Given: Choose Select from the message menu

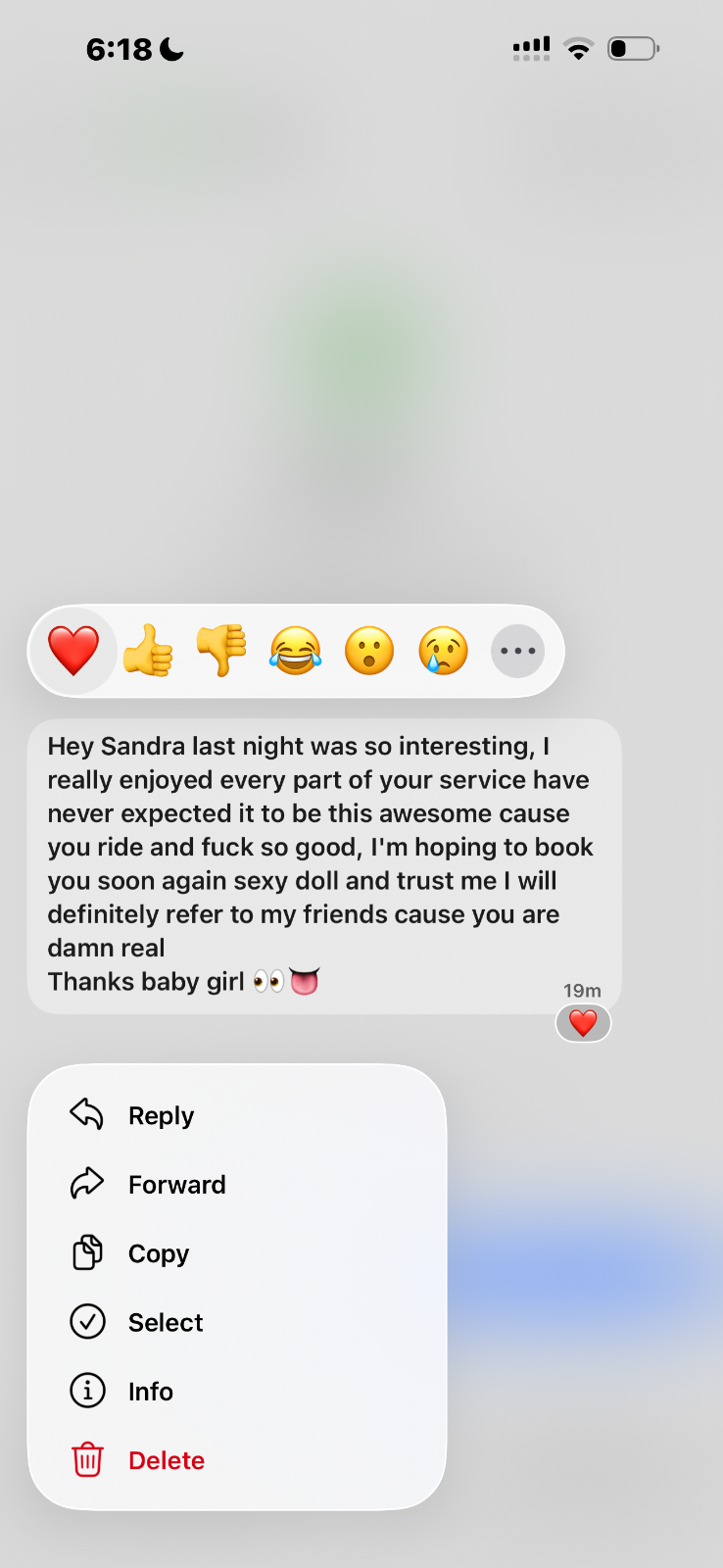Looking at the screenshot, I should coord(166,1322).
